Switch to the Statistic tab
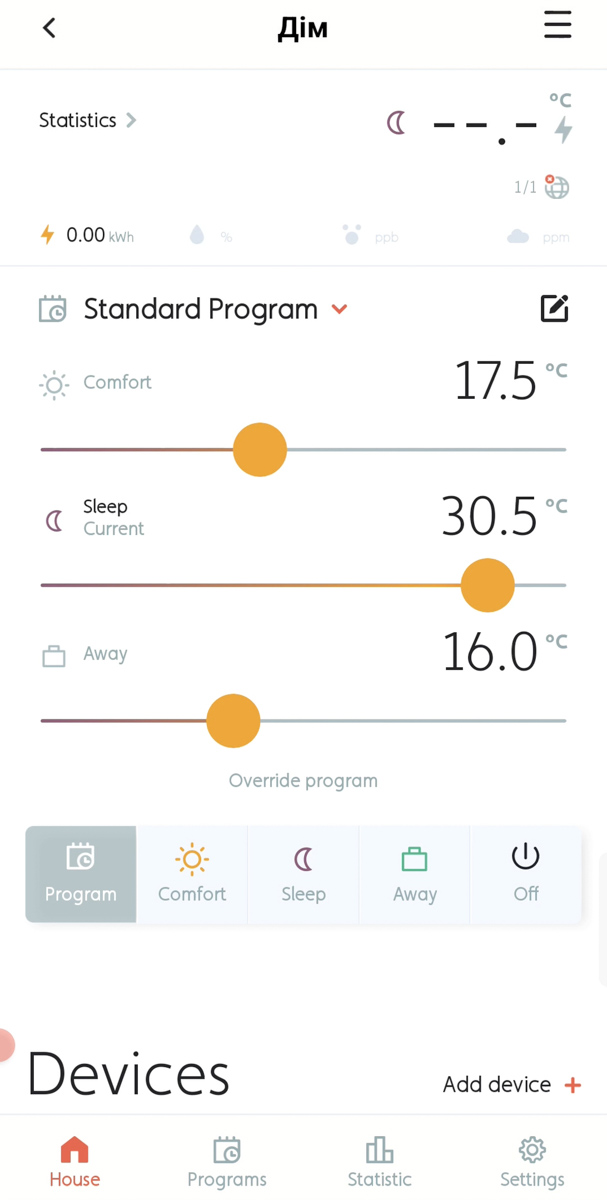607x1200 pixels. point(379,1162)
